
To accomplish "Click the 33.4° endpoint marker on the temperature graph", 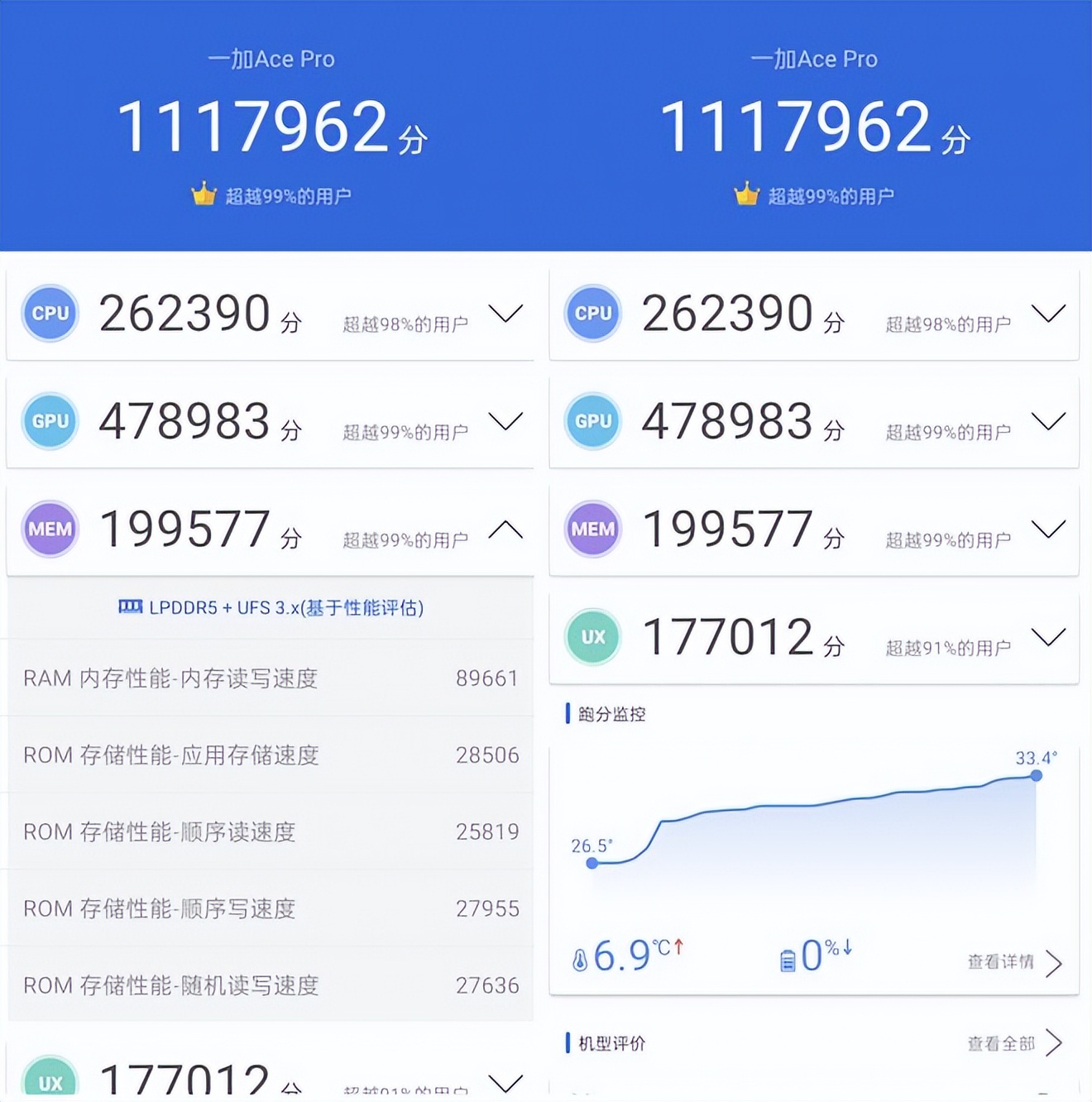I will [x=1035, y=776].
